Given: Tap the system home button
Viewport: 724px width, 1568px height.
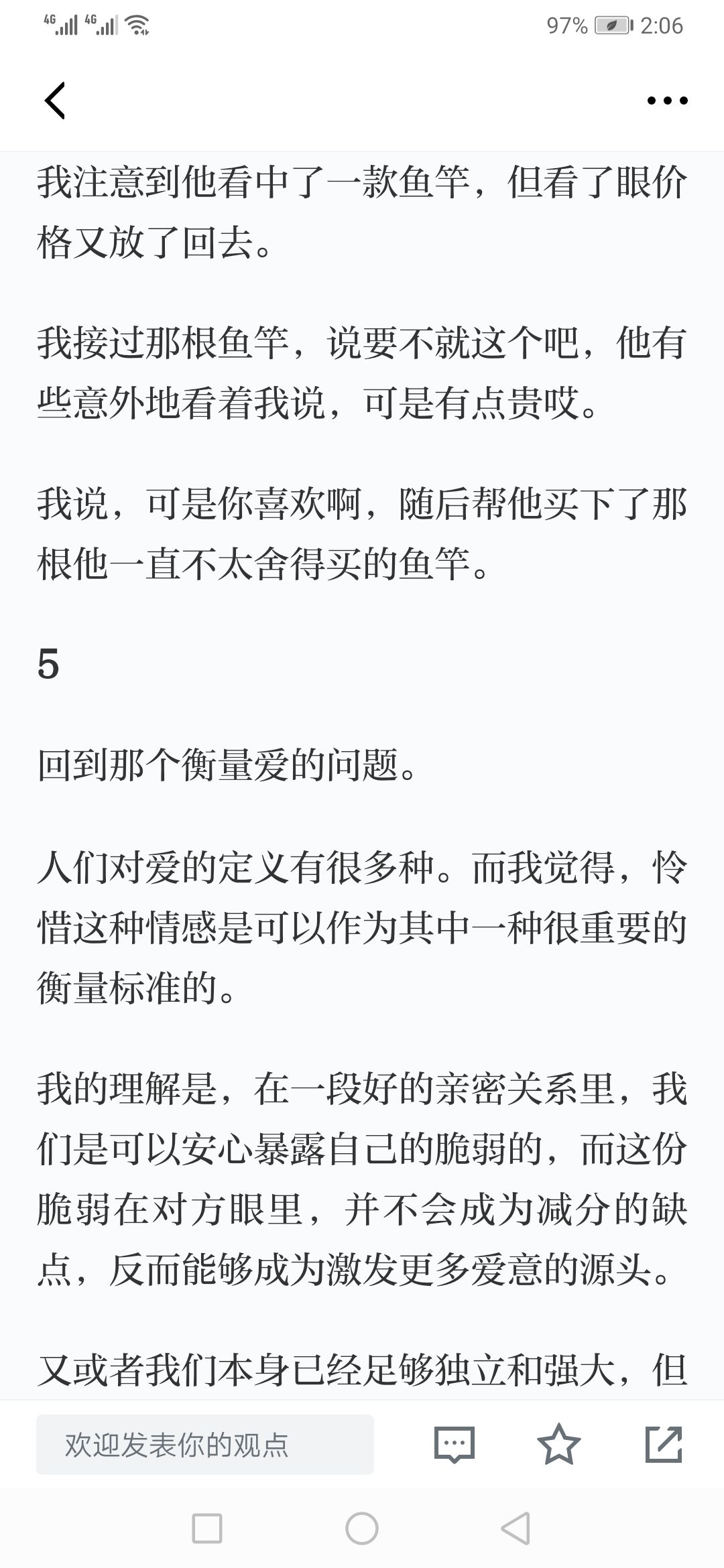Looking at the screenshot, I should (362, 1528).
